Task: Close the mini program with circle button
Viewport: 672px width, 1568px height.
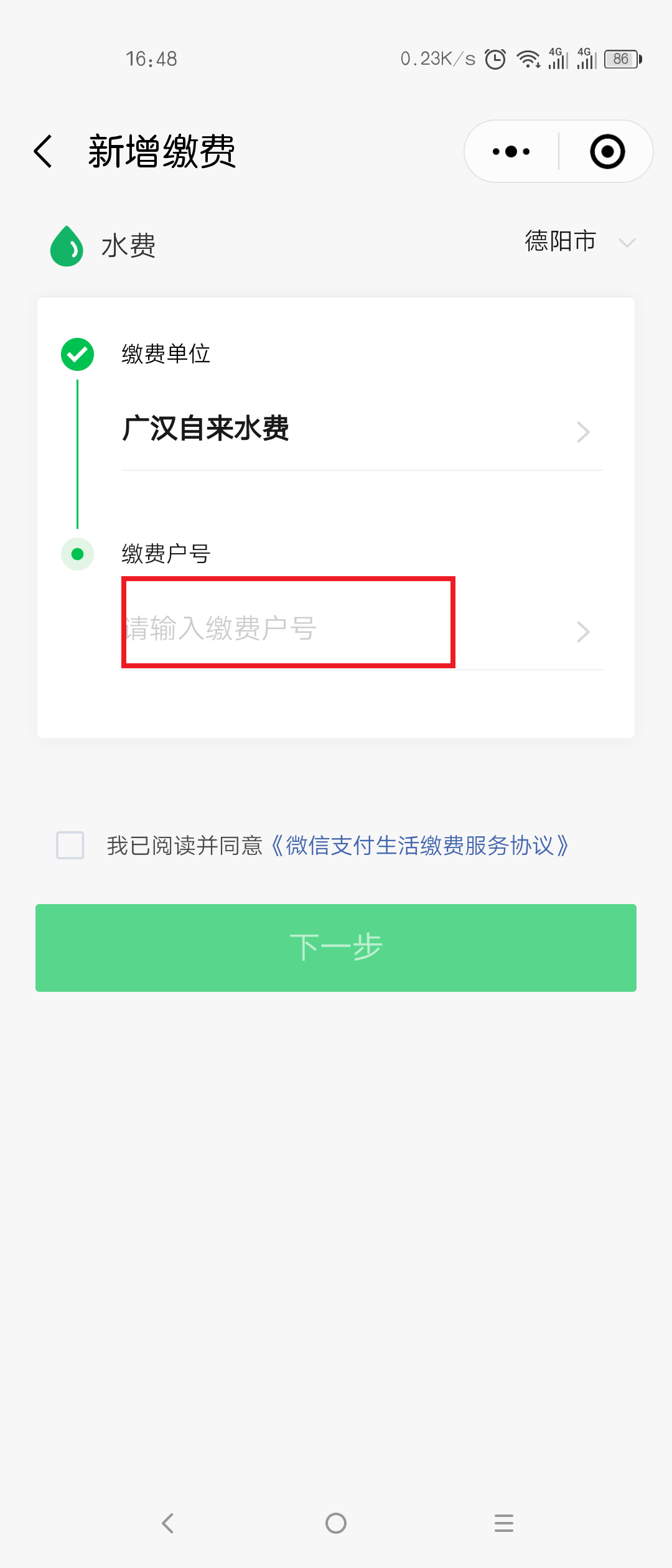Action: (607, 151)
